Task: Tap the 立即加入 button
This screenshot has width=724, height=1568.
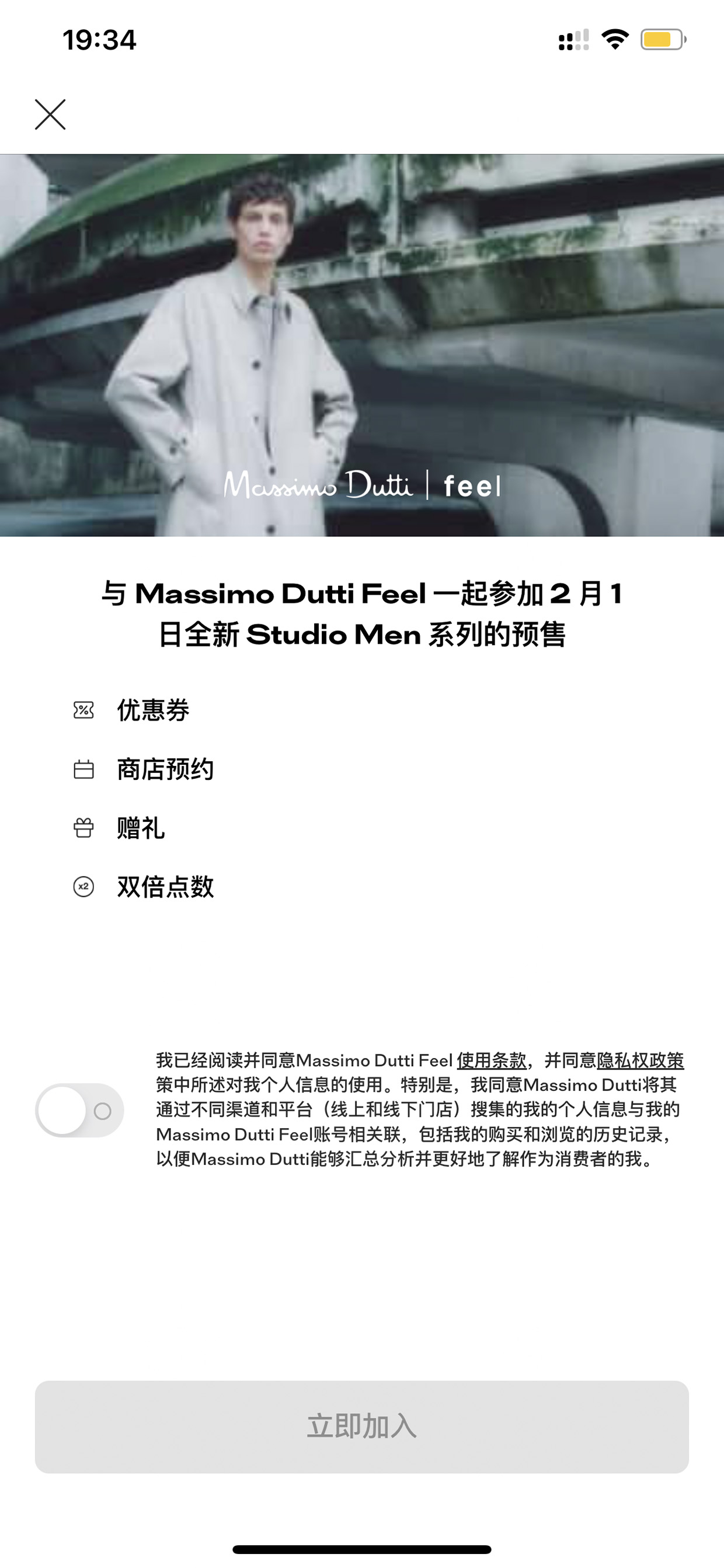Action: (362, 1427)
